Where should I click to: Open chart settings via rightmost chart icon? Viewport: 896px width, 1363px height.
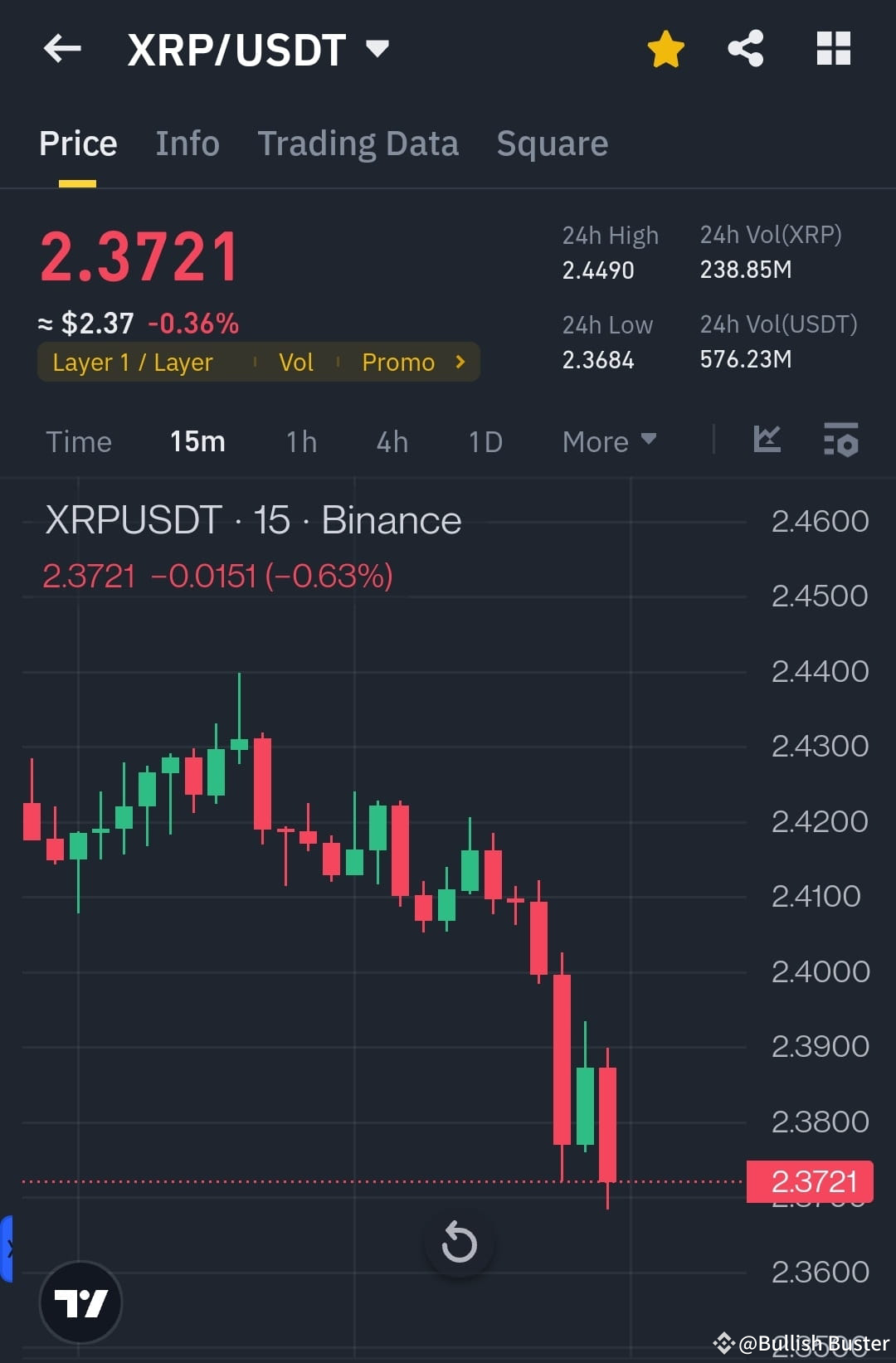(x=840, y=441)
